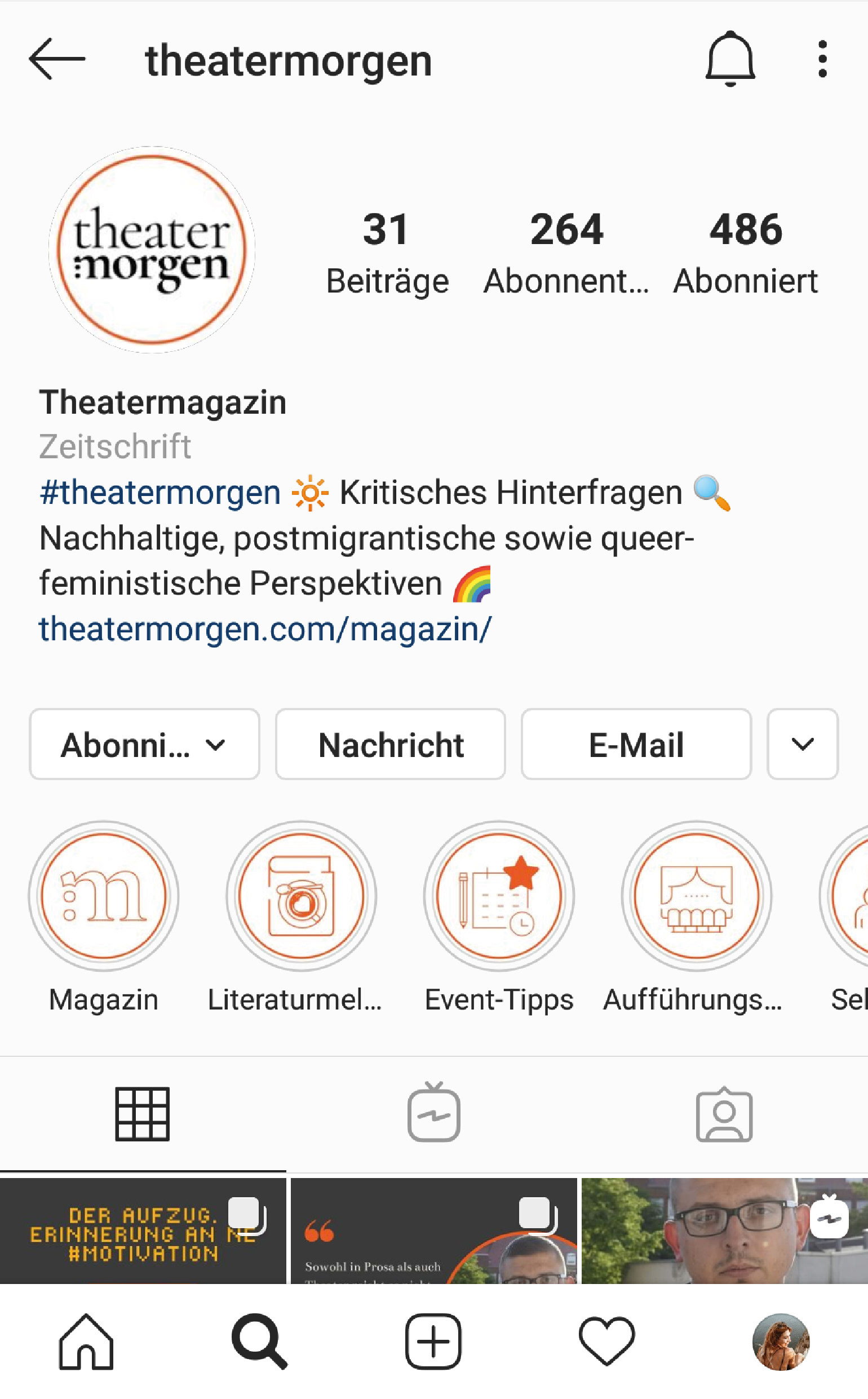868x1399 pixels.
Task: Open the Literaturmel... story highlight
Action: click(301, 896)
